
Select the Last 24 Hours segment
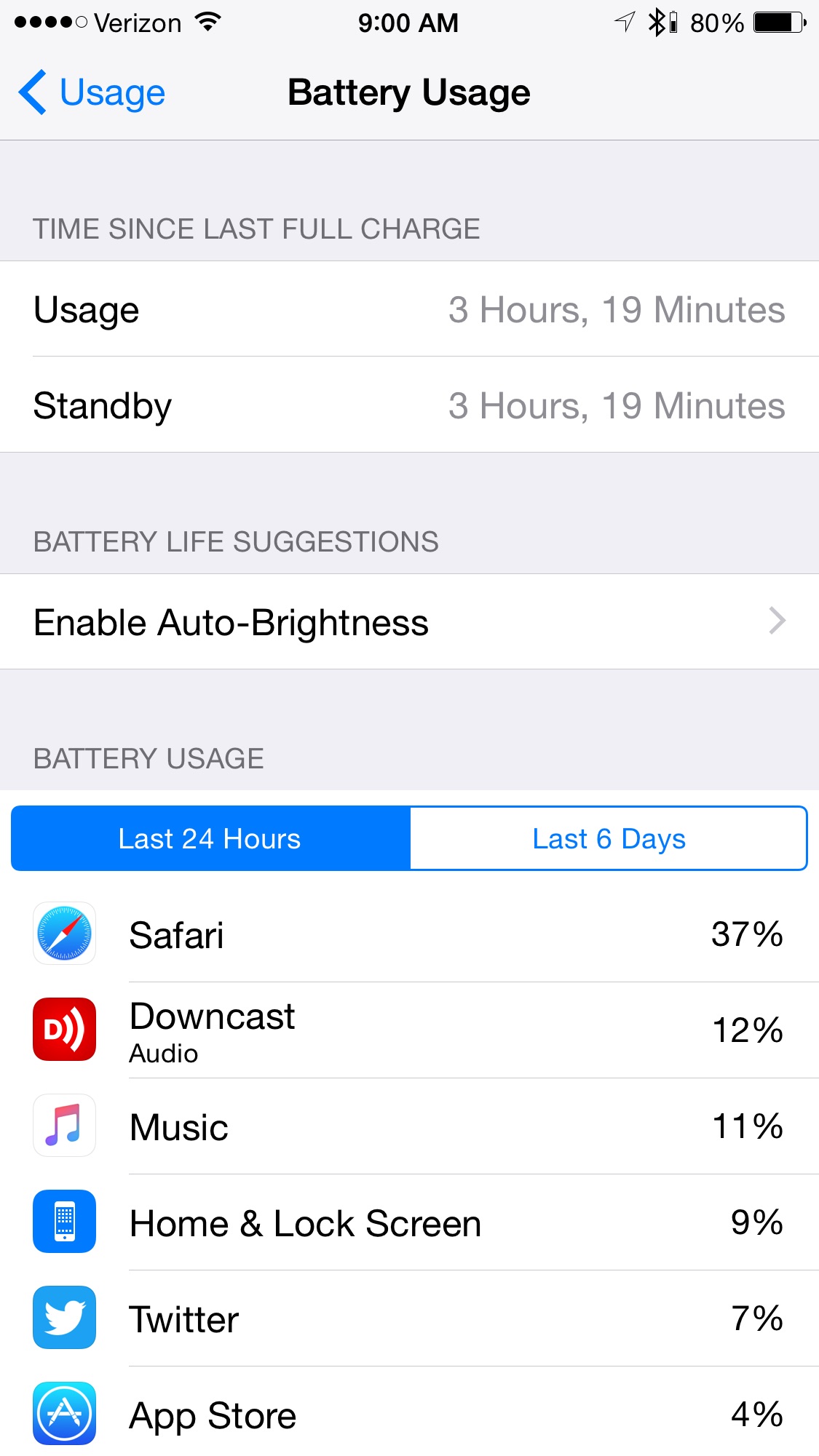pyautogui.click(x=210, y=838)
